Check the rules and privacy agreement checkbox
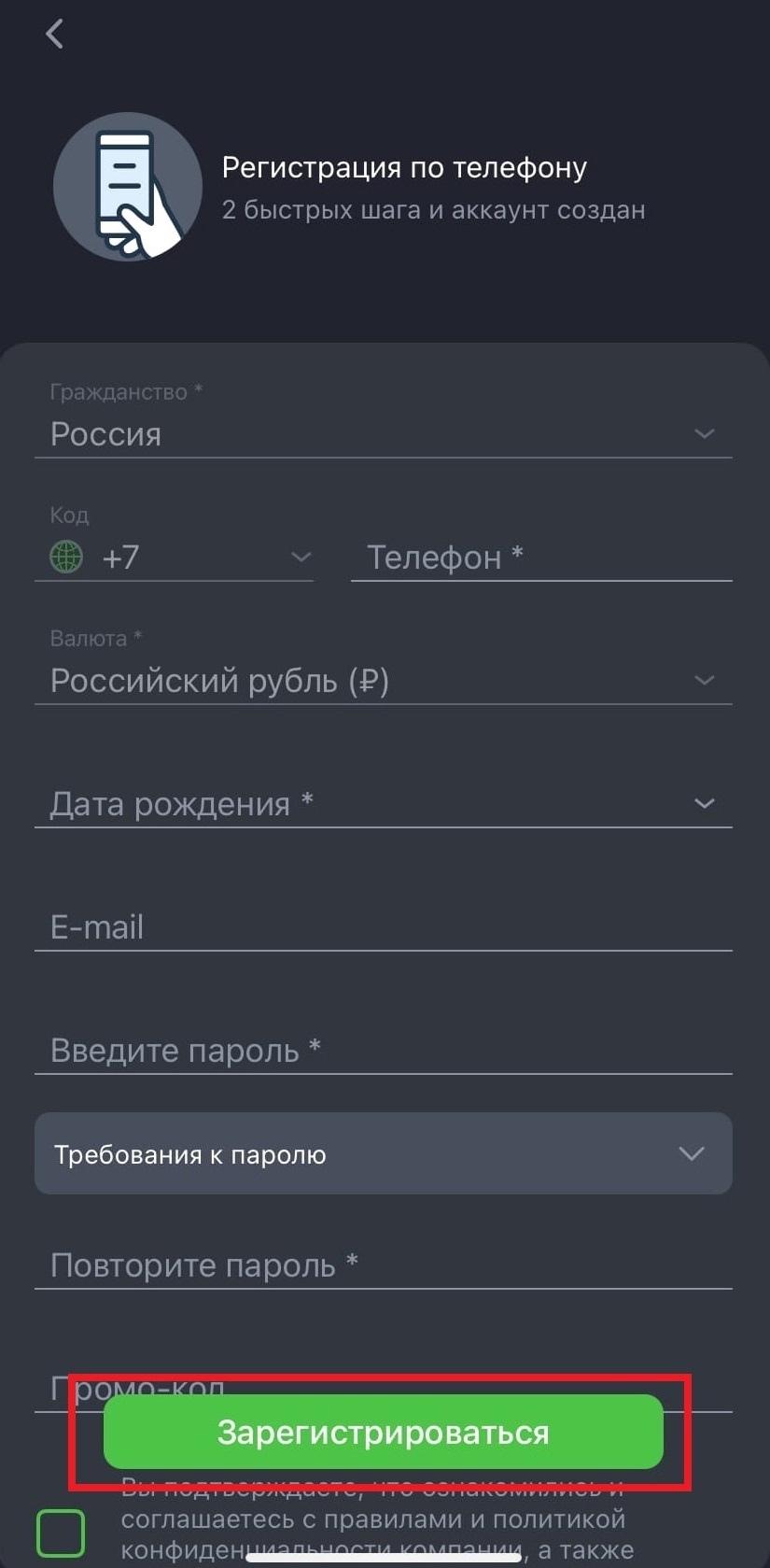Screen dimensions: 770x1568 [x=61, y=1533]
